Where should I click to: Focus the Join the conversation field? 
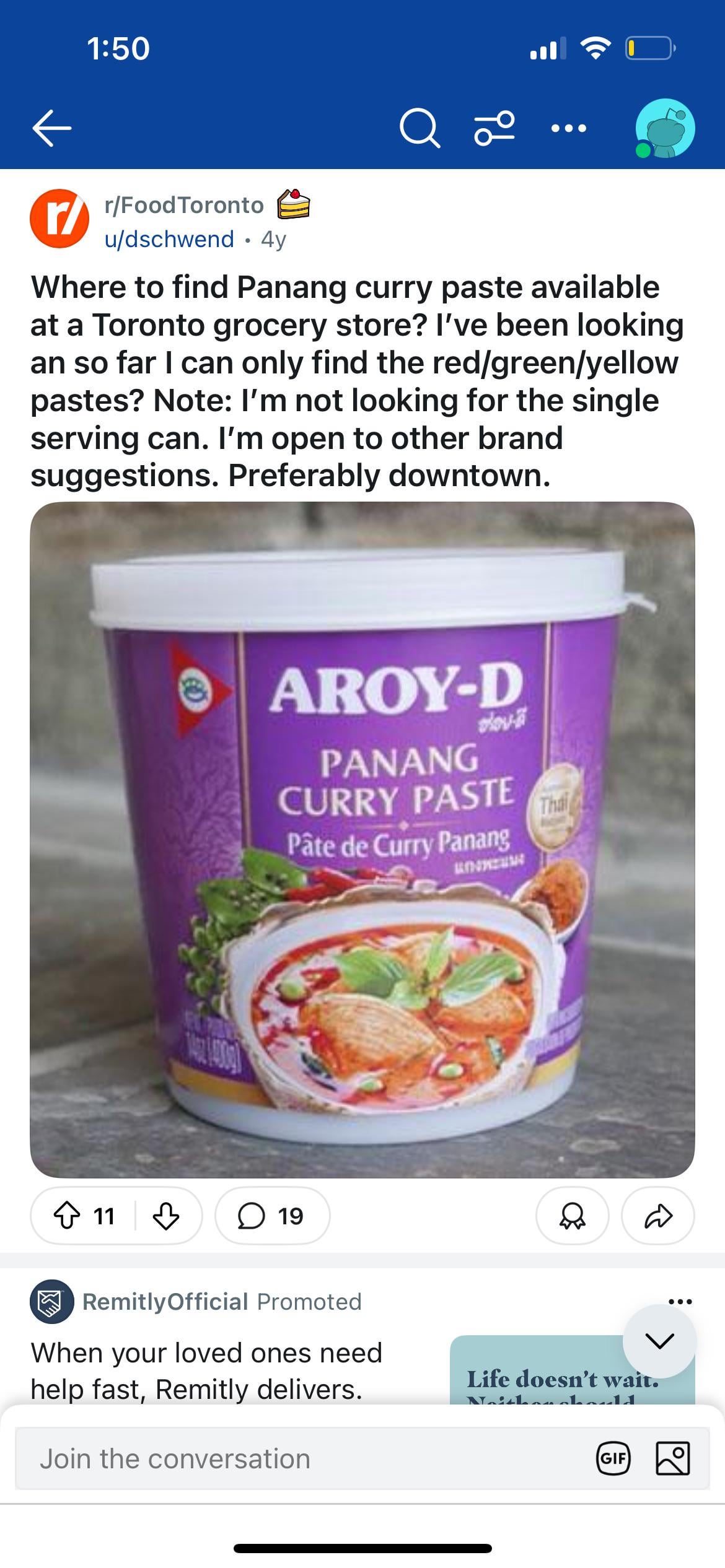pos(297,1458)
